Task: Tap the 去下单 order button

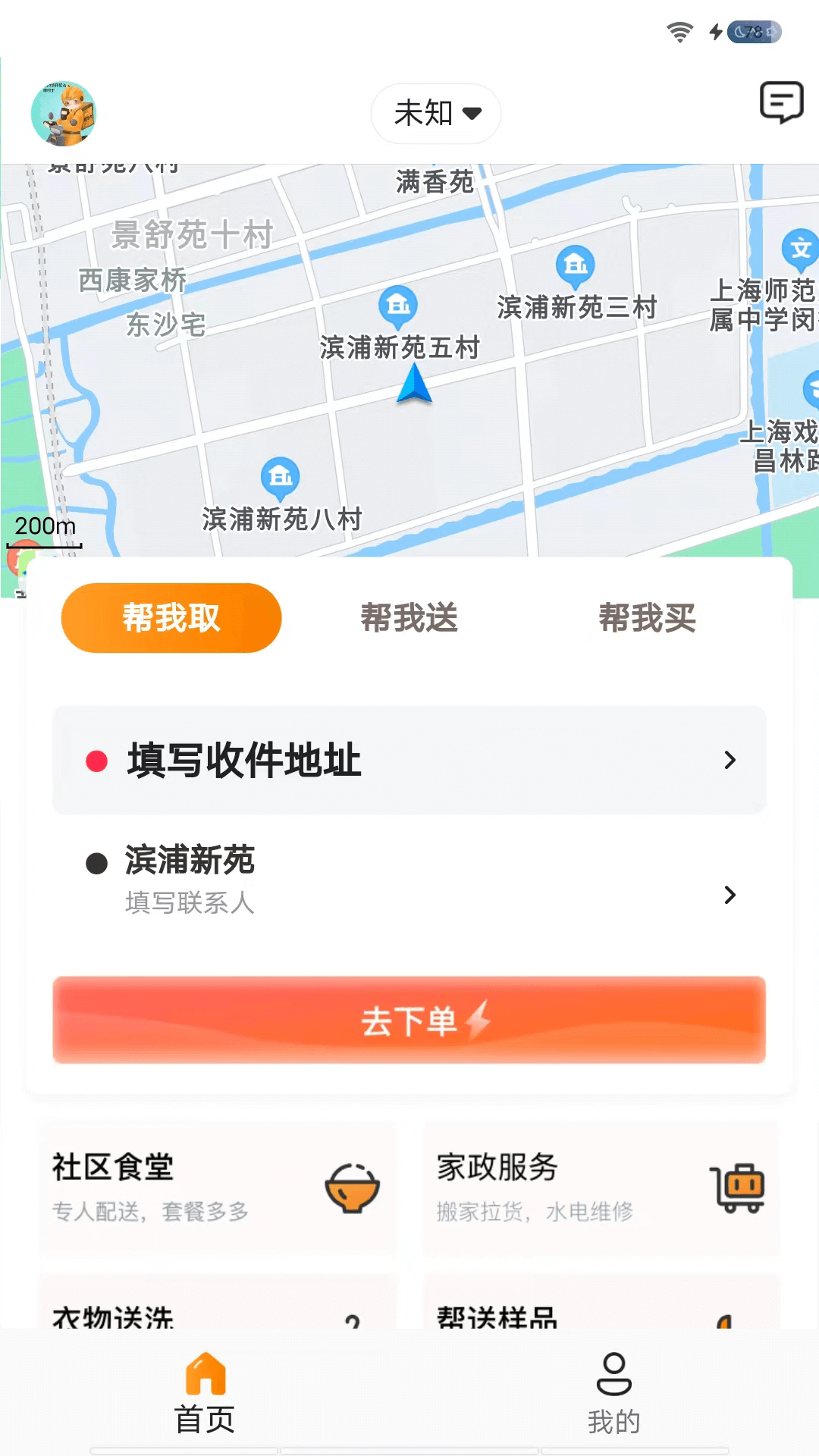Action: tap(409, 1021)
